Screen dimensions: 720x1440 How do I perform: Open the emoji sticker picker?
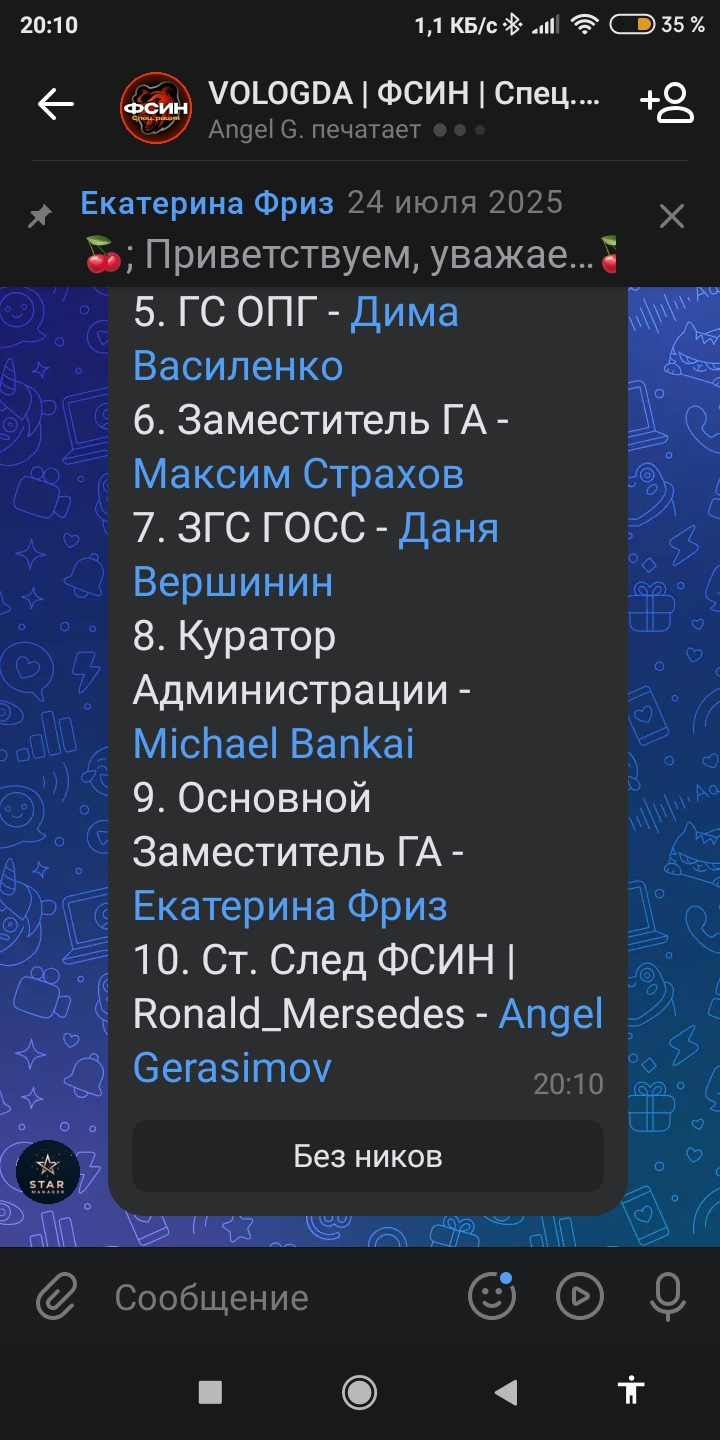[x=492, y=1297]
